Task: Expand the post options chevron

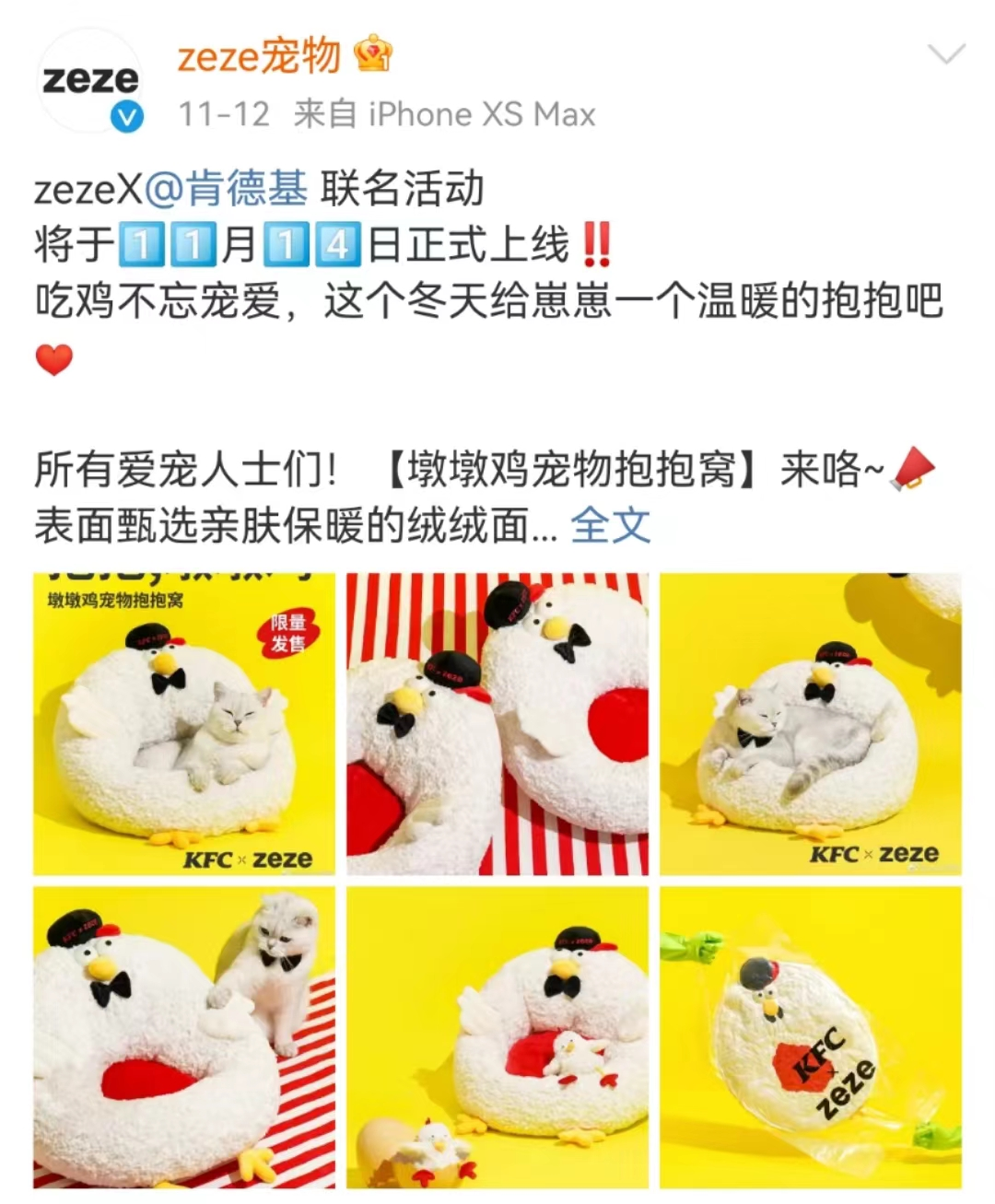Action: [x=946, y=55]
